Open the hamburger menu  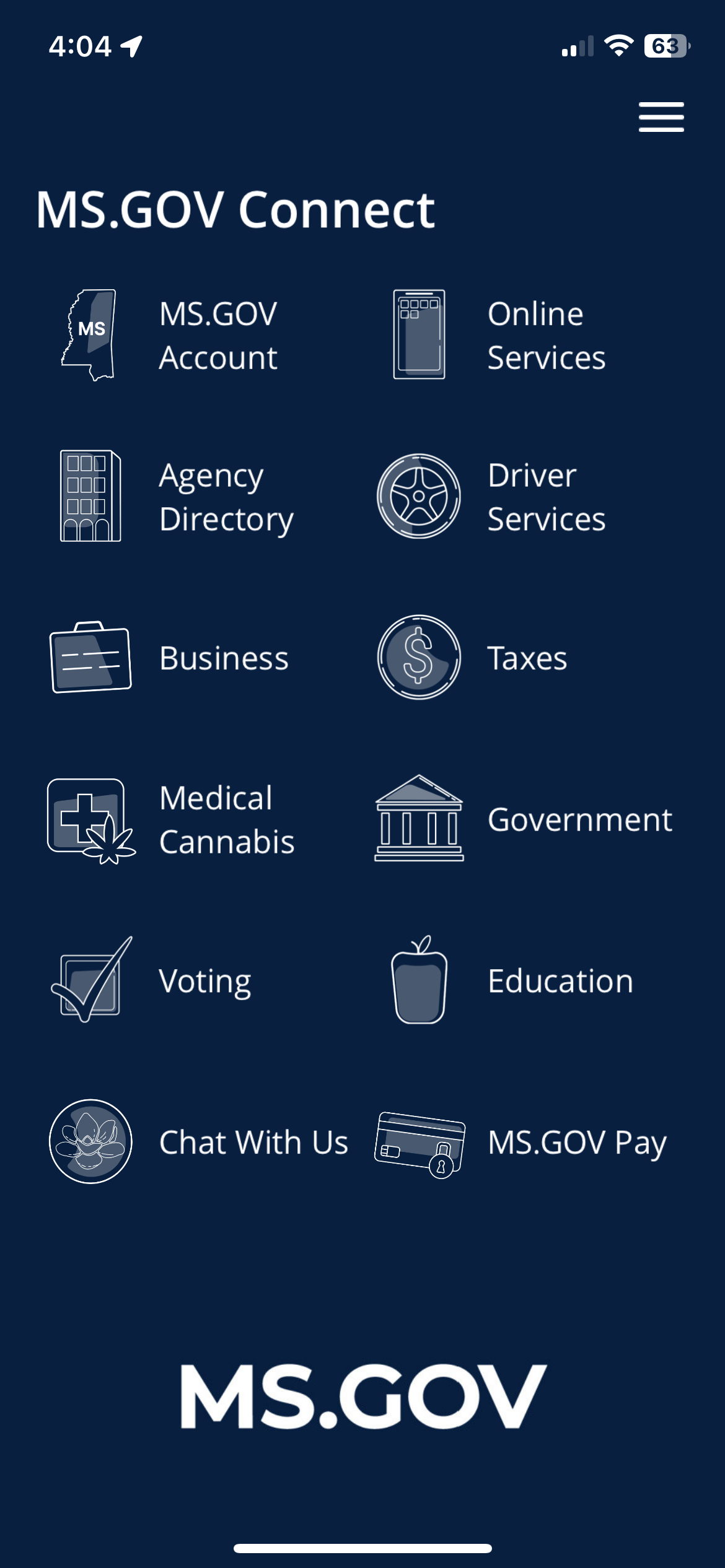tap(661, 117)
